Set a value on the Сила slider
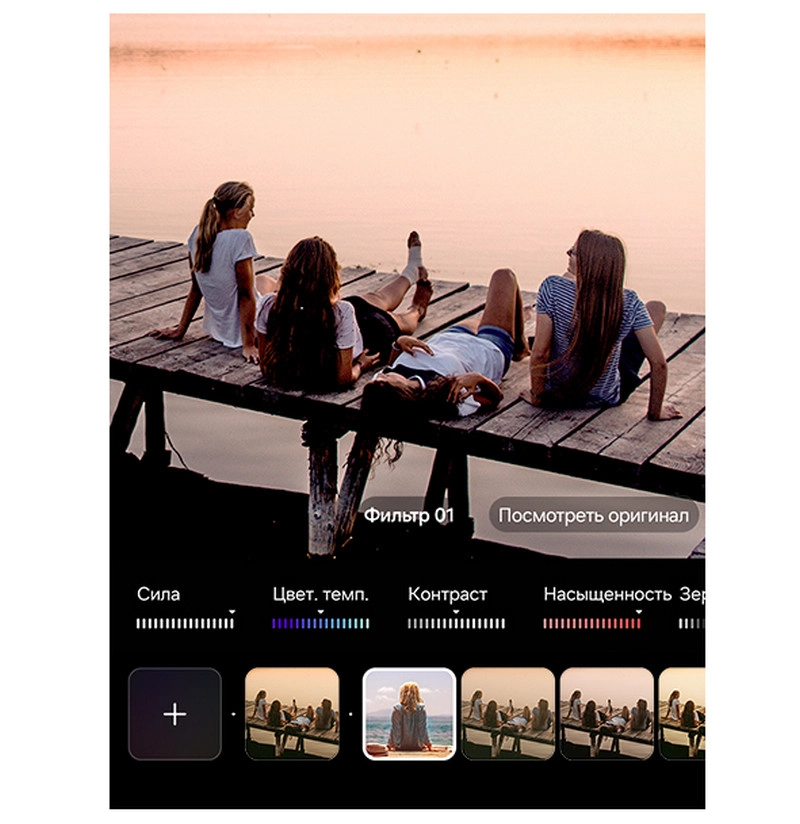 185,623
